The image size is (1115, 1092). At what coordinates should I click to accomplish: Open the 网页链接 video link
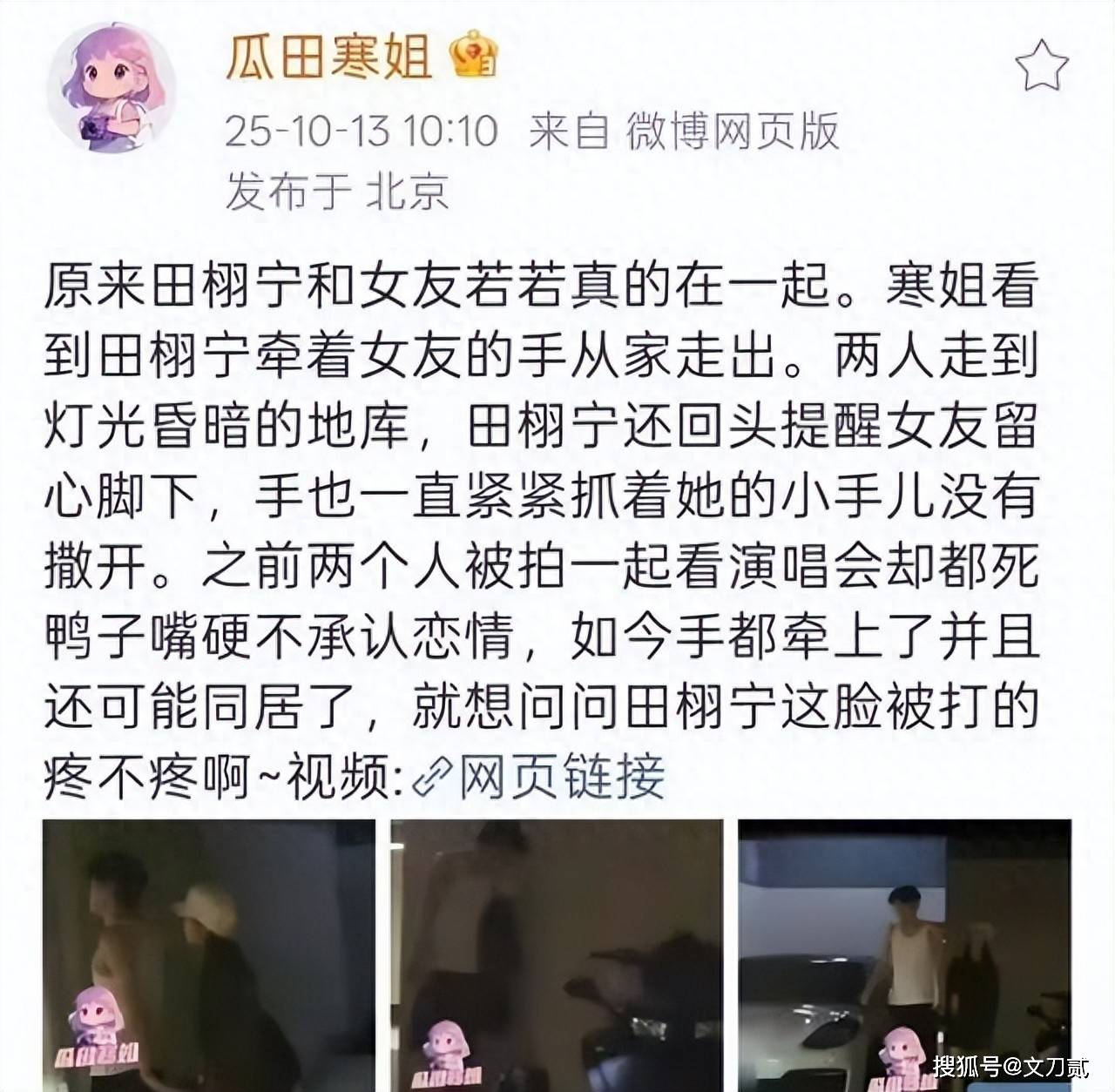(x=540, y=775)
